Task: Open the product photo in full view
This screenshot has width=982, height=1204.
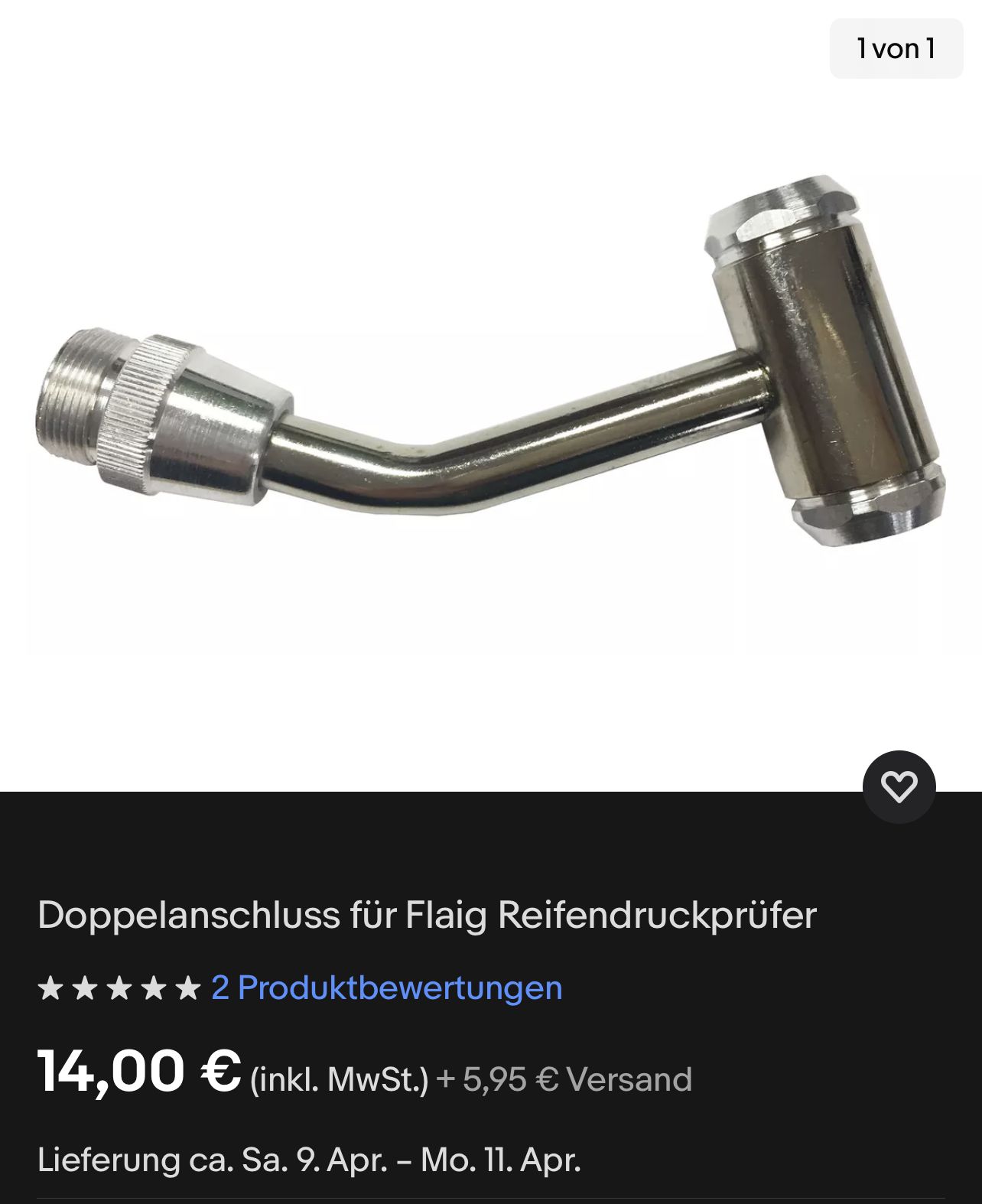Action: click(489, 413)
